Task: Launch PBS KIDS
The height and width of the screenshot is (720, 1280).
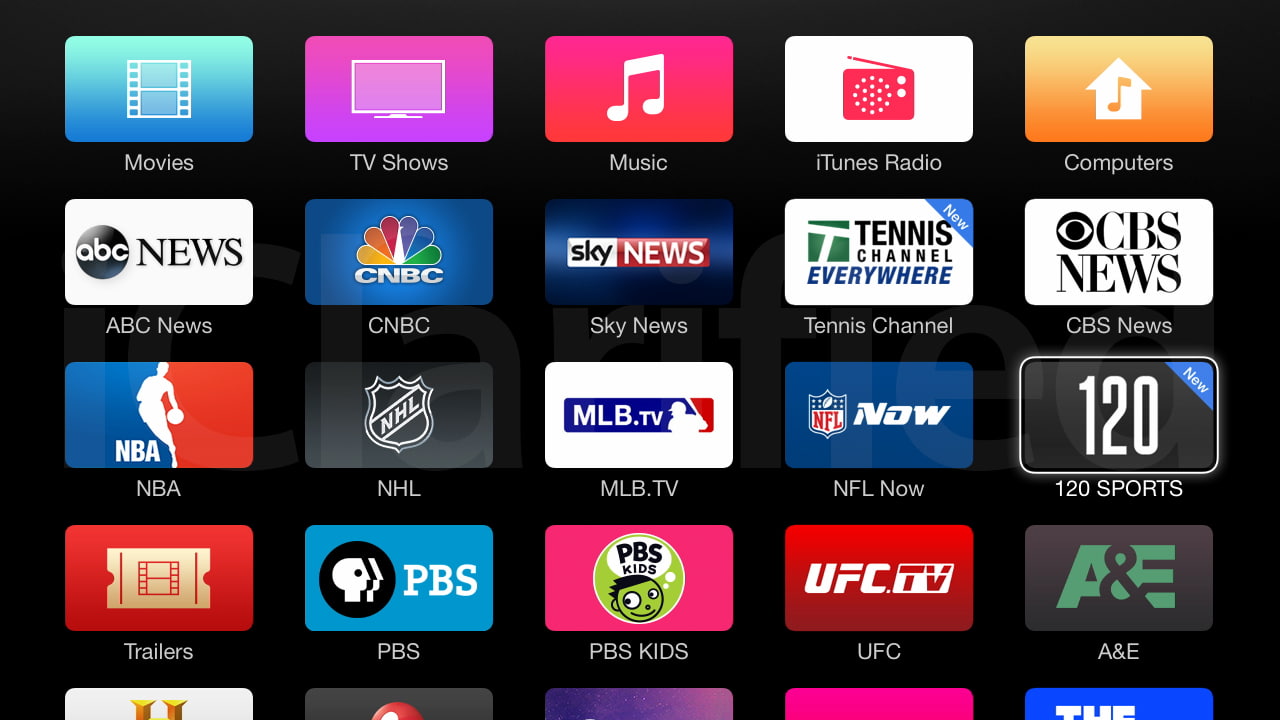Action: point(639,578)
